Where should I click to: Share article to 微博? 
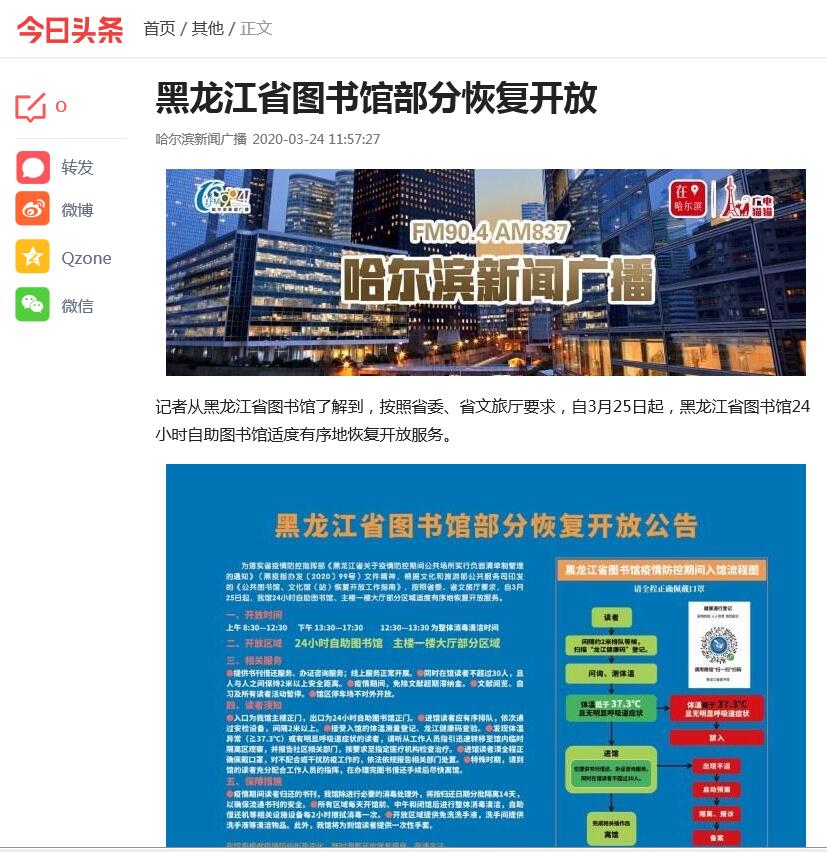coord(33,210)
